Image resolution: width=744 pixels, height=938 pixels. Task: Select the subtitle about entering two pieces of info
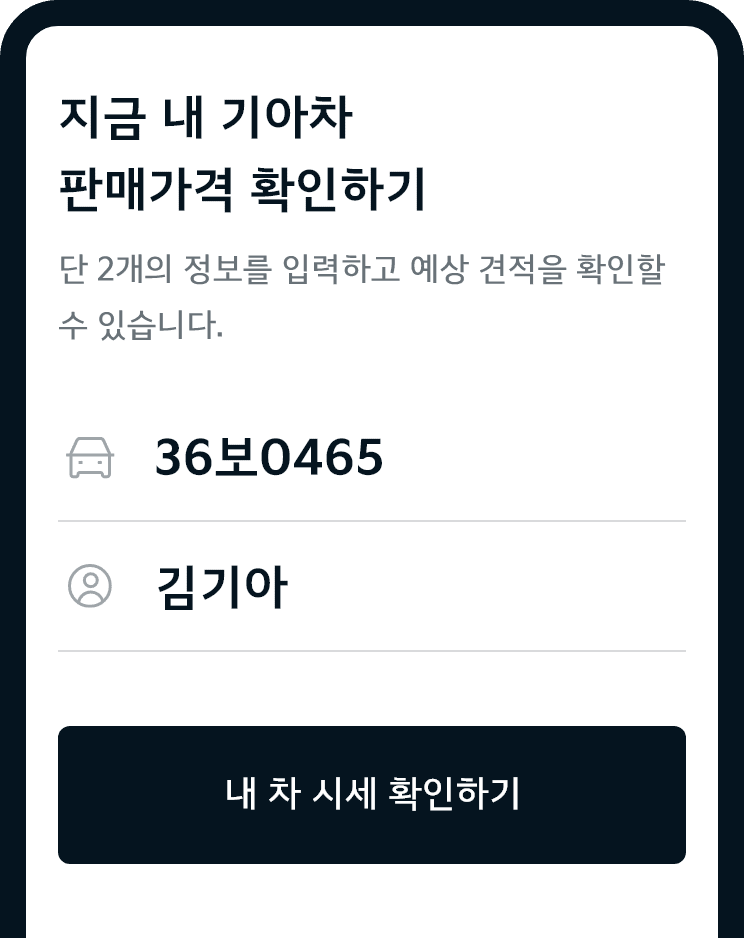point(365,290)
